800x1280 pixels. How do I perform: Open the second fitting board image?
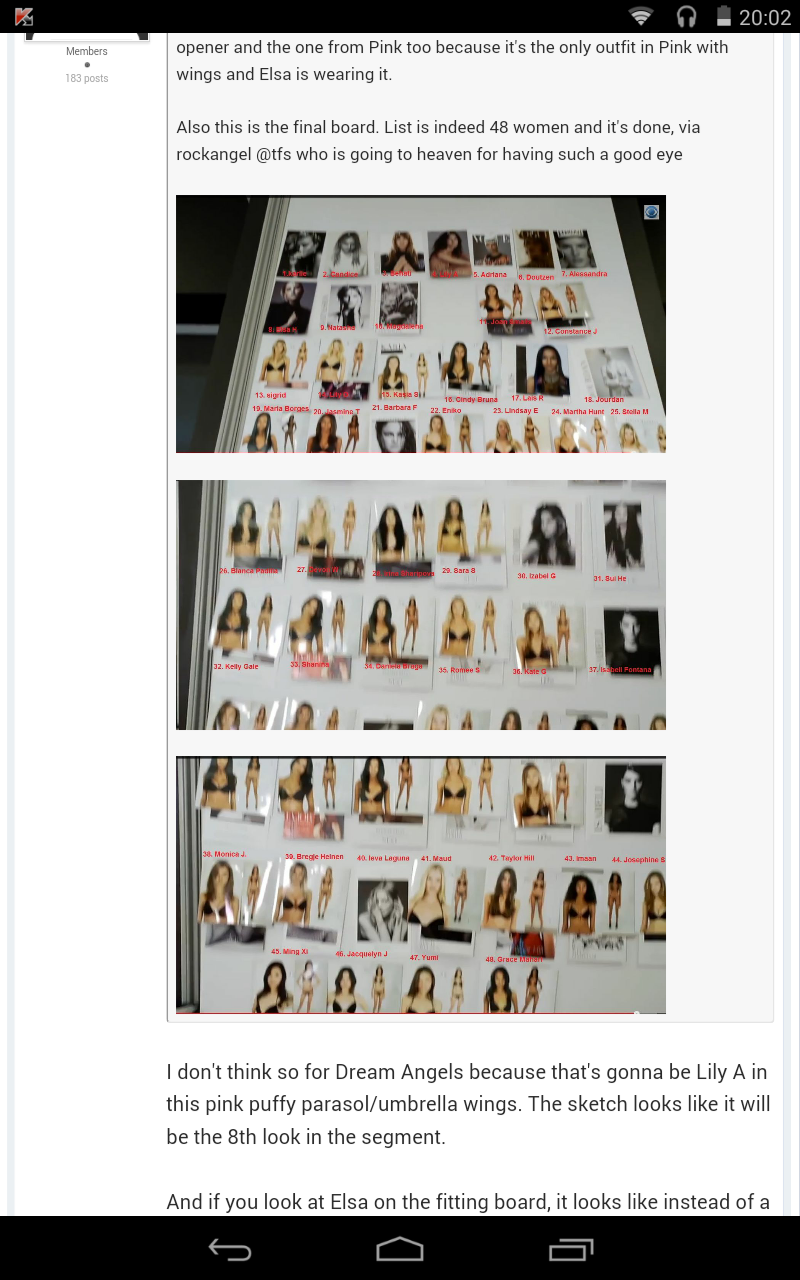point(421,605)
